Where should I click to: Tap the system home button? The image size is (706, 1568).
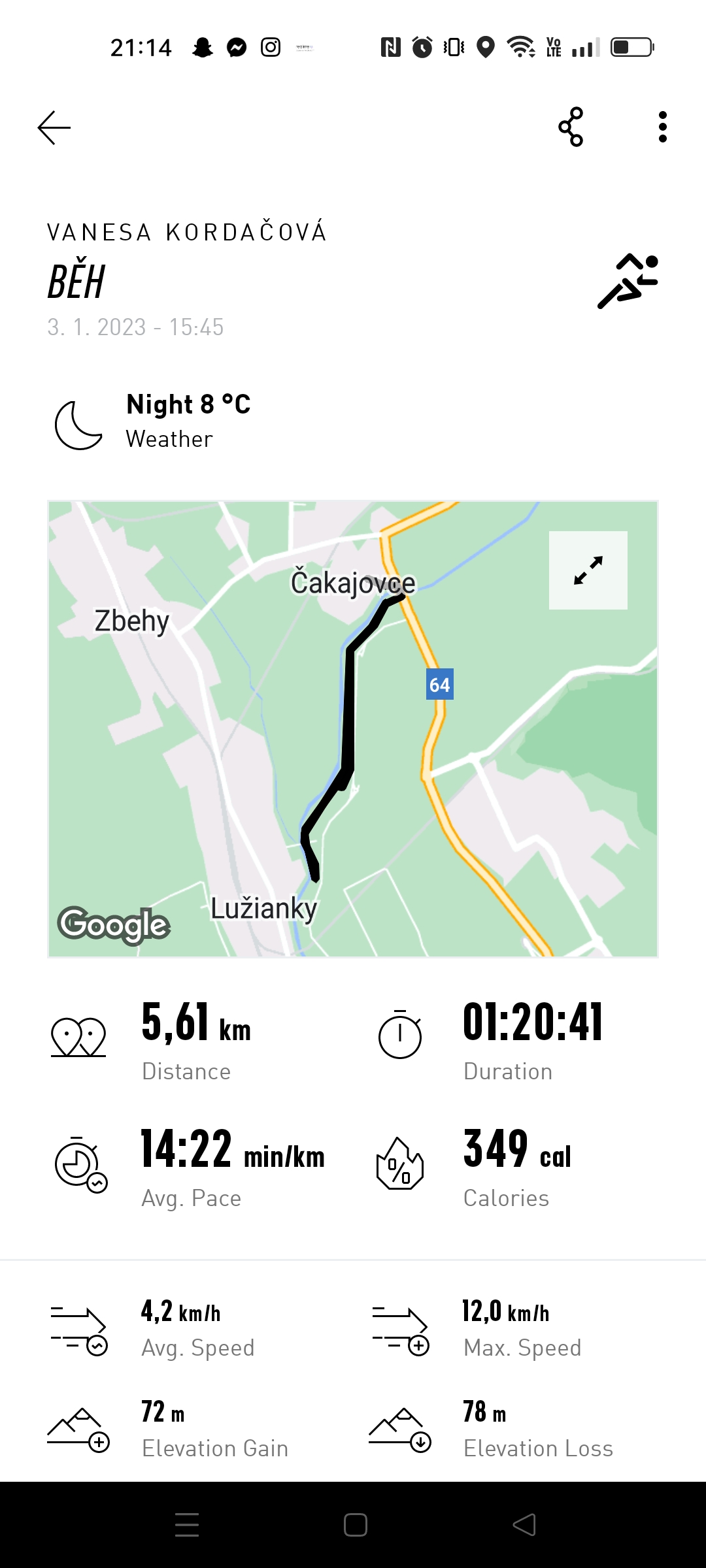(x=356, y=1525)
